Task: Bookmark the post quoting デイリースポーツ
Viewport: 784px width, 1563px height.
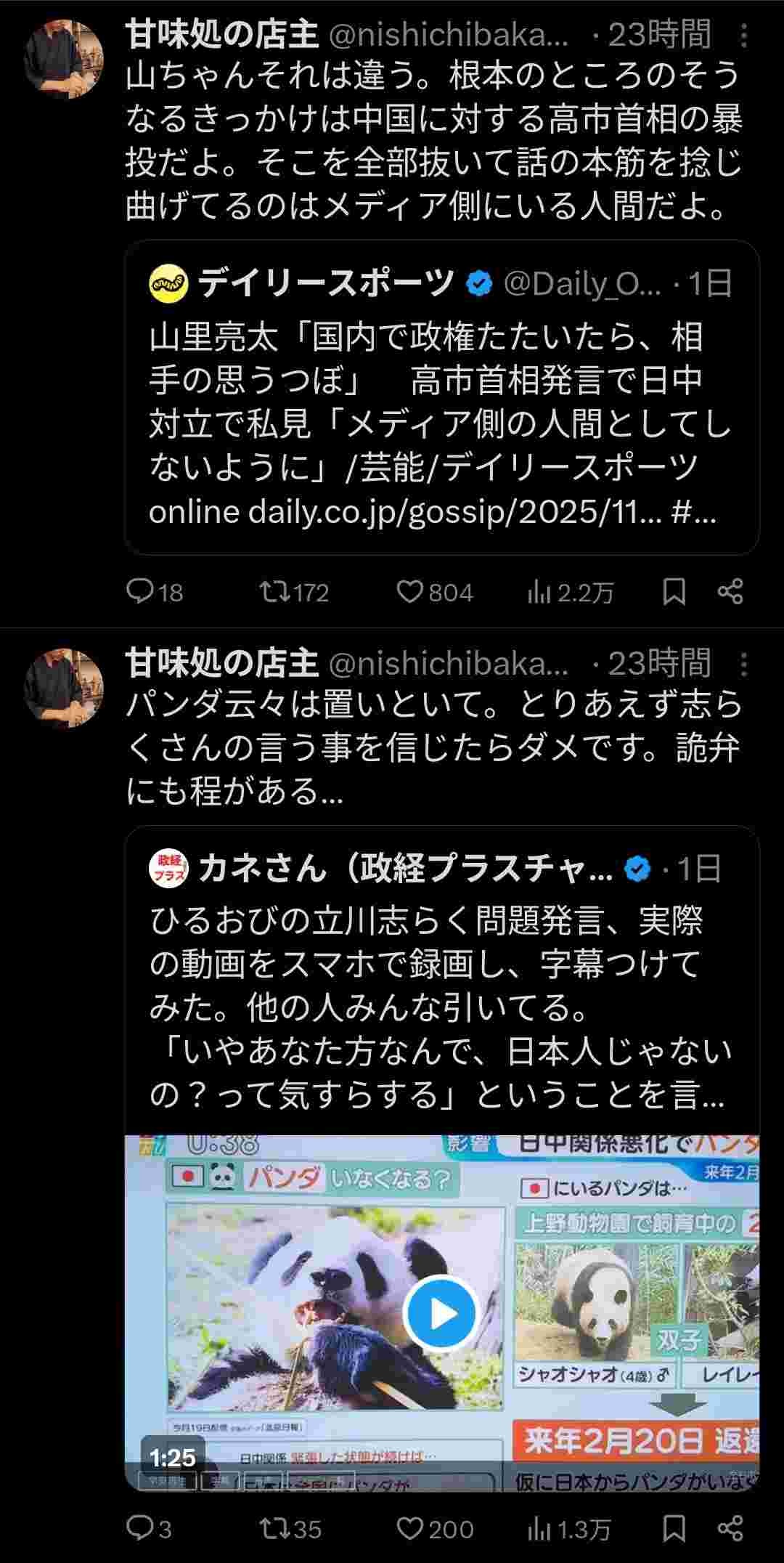Action: [x=674, y=592]
